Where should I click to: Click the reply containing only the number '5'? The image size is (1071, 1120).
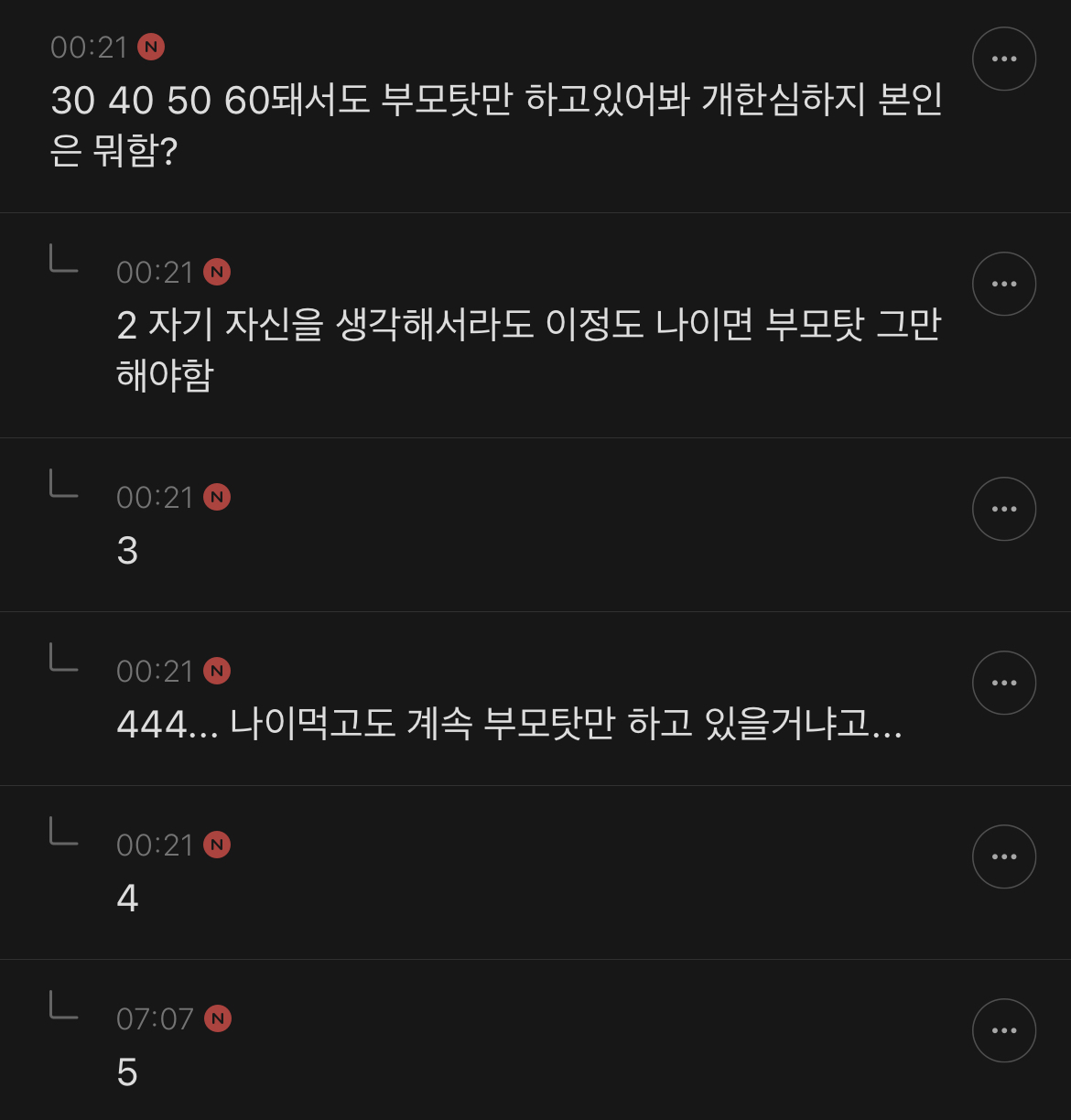click(x=128, y=1071)
